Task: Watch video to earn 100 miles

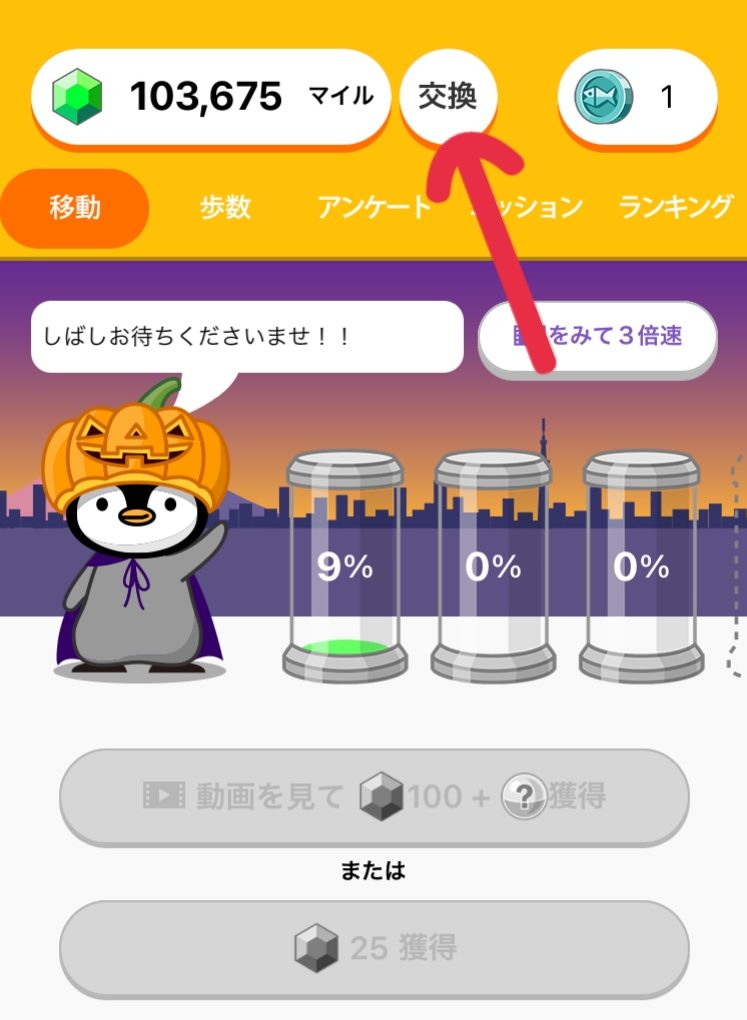Action: 374,796
